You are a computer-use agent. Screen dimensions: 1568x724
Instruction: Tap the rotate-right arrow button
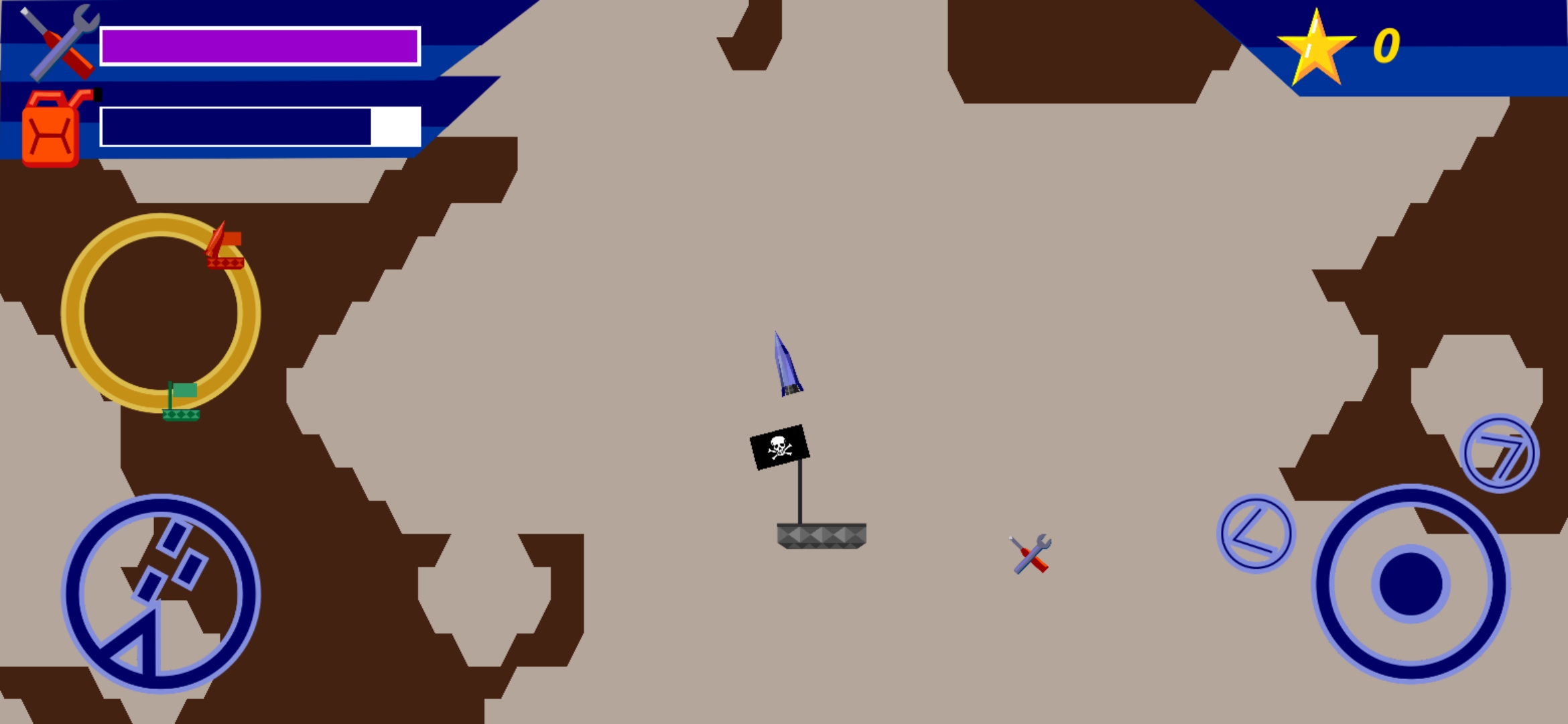tap(1500, 454)
